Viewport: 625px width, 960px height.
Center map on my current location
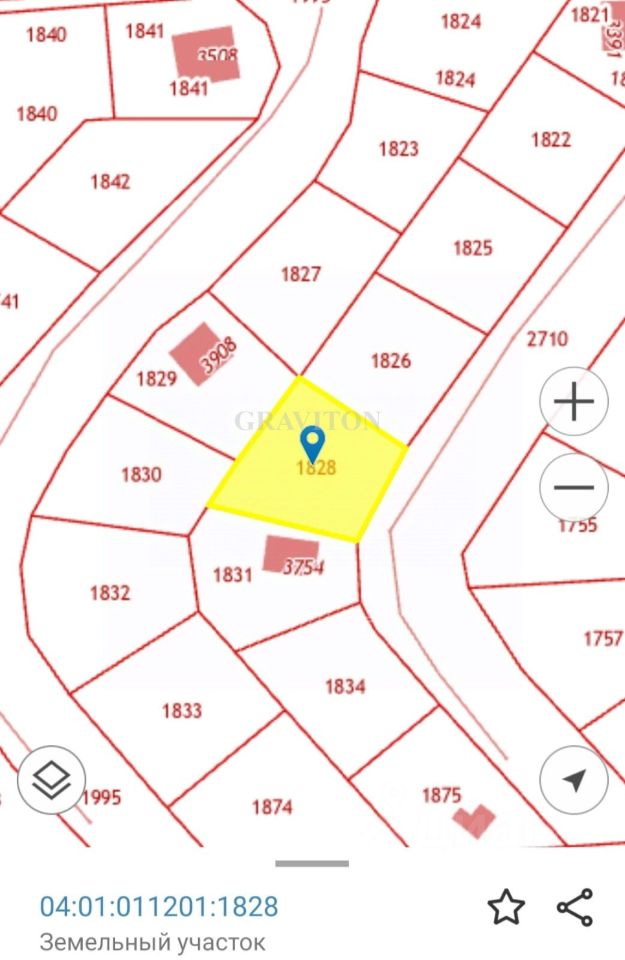coord(574,780)
